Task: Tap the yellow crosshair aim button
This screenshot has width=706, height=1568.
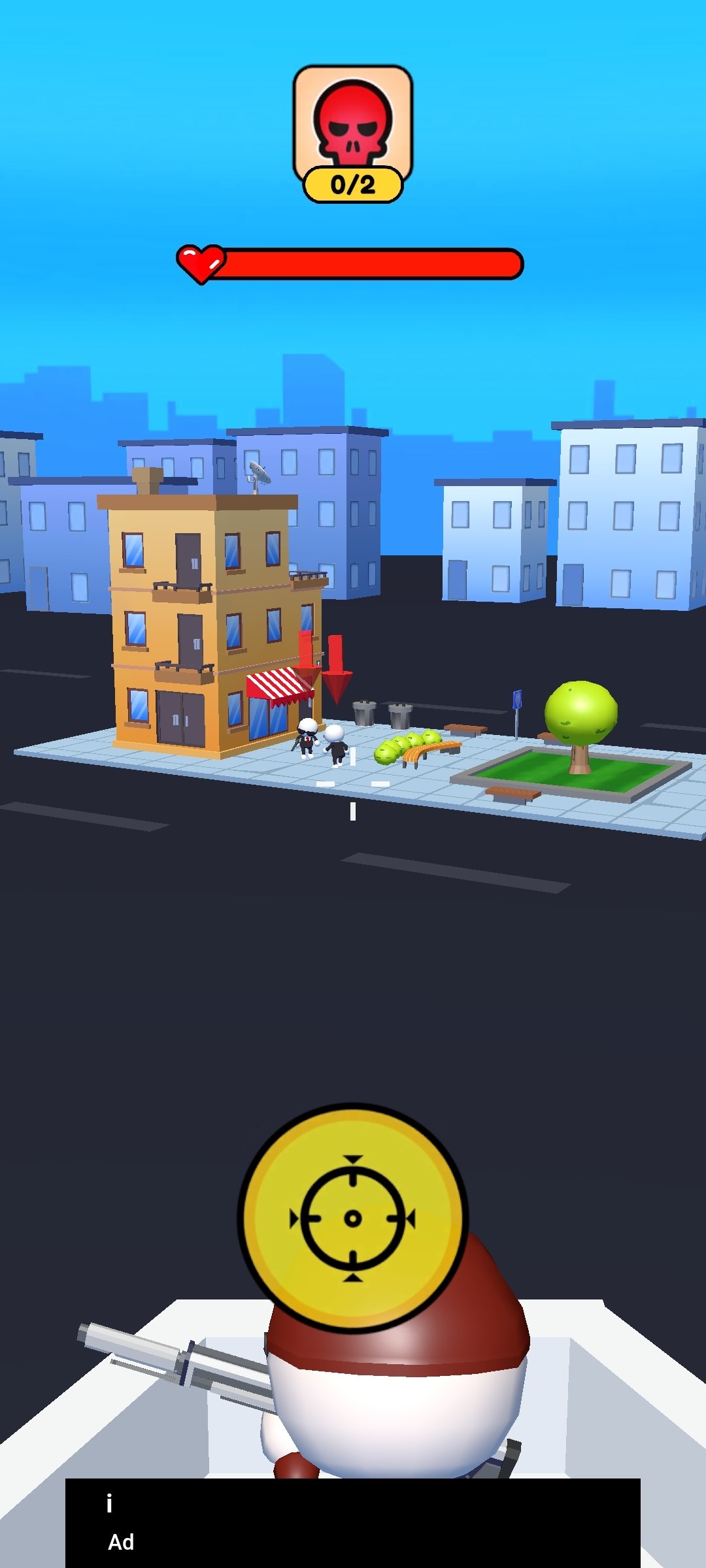Action: [353, 1218]
